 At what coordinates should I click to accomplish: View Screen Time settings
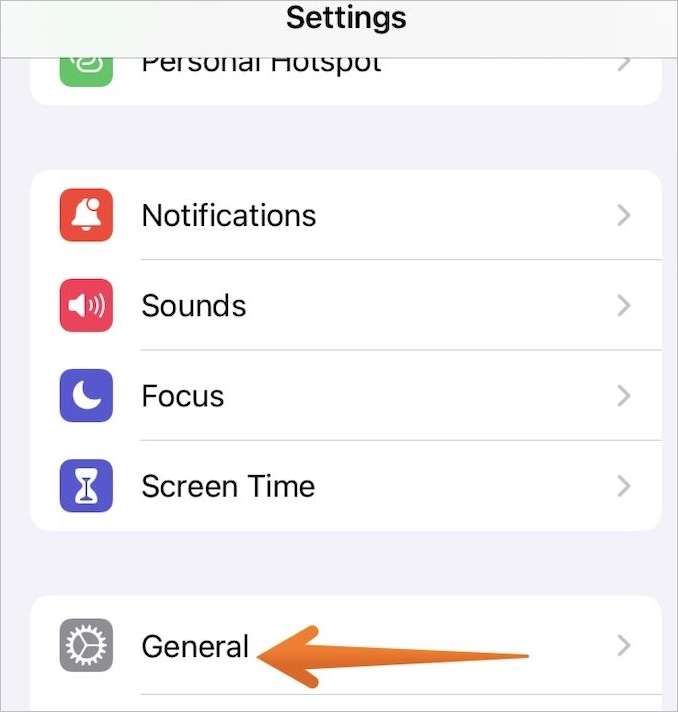pyautogui.click(x=228, y=486)
